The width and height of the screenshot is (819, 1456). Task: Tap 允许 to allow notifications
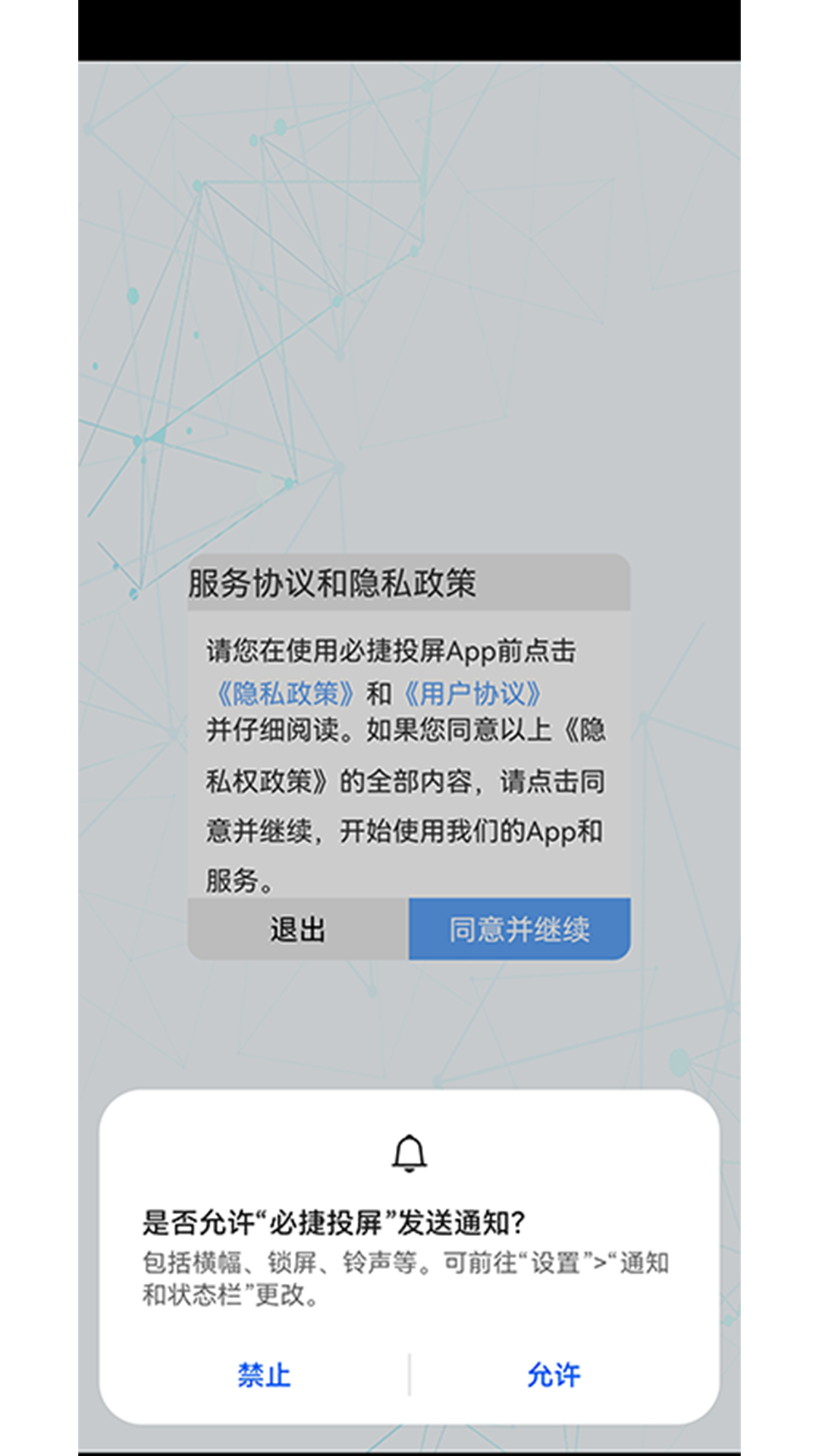554,1375
